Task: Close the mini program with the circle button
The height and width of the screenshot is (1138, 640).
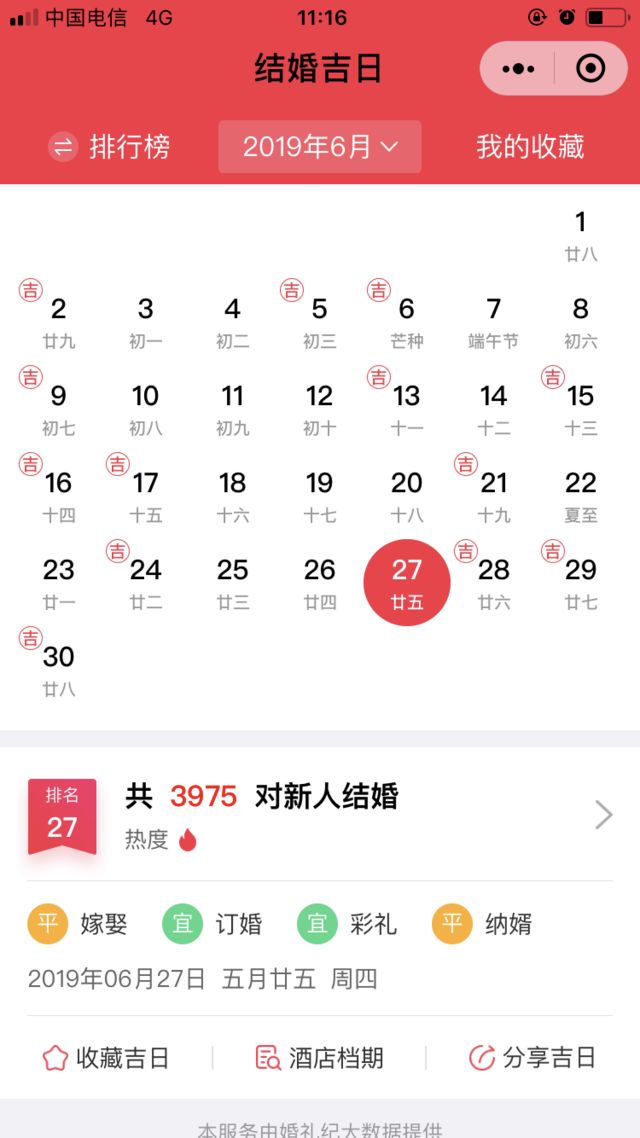Action: click(x=591, y=69)
